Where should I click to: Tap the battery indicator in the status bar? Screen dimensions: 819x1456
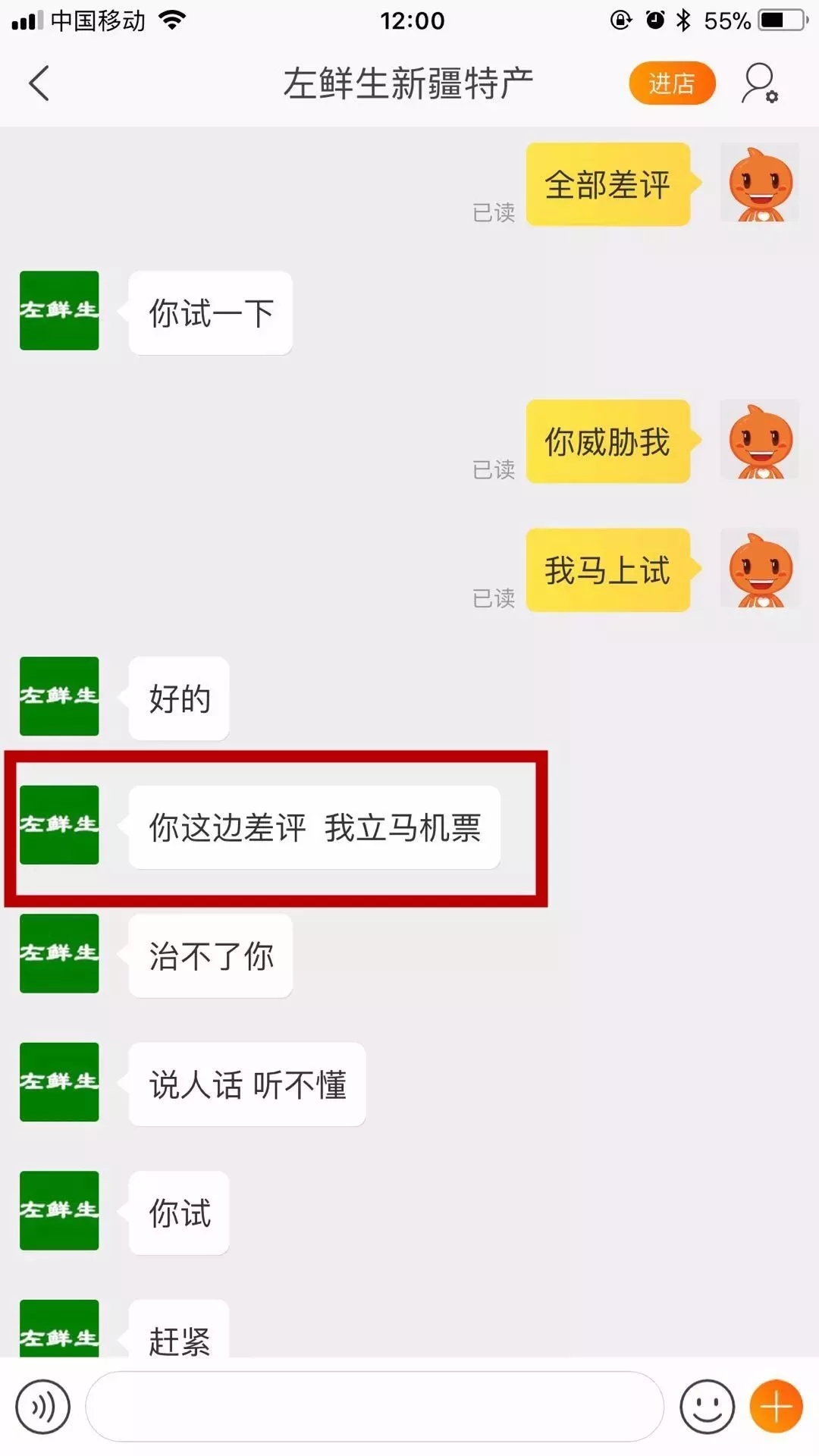(x=781, y=20)
